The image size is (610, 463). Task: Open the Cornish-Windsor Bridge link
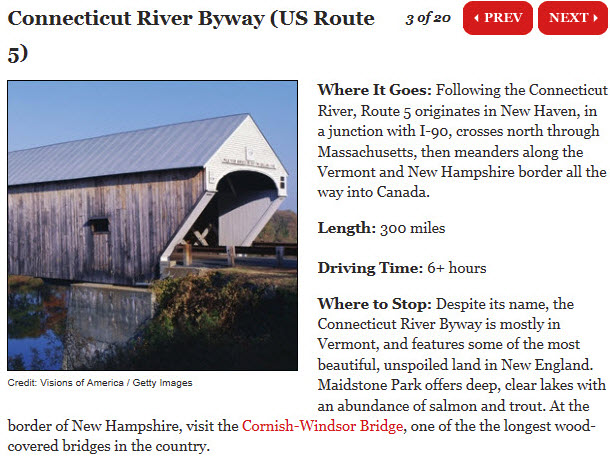point(322,427)
